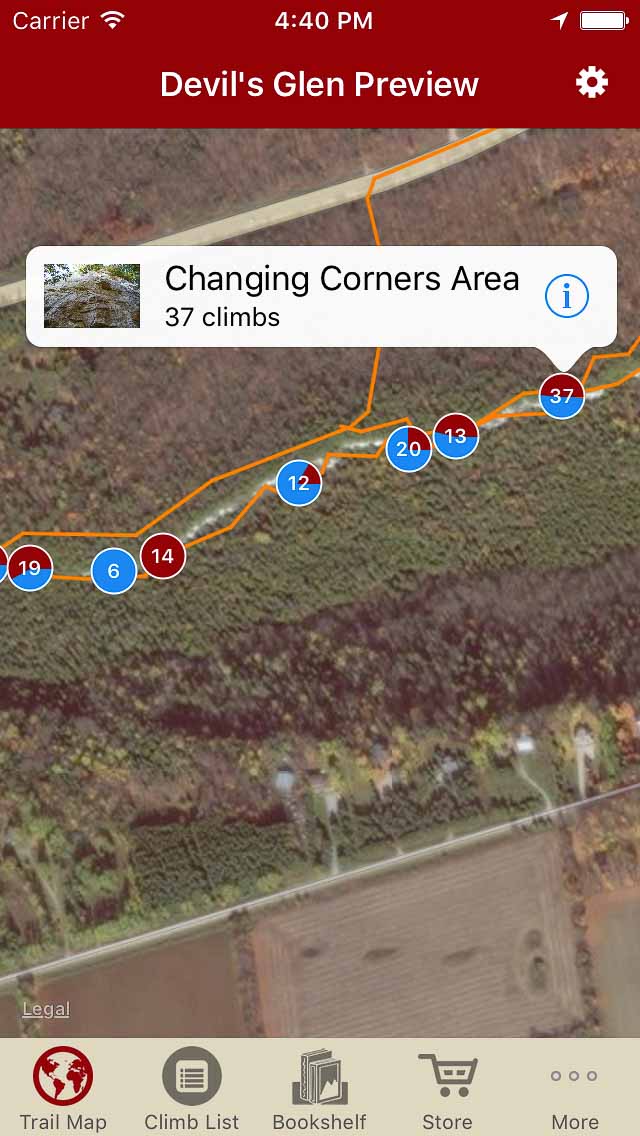Open the Store tab
The height and width of the screenshot is (1136, 640).
pyautogui.click(x=447, y=1088)
